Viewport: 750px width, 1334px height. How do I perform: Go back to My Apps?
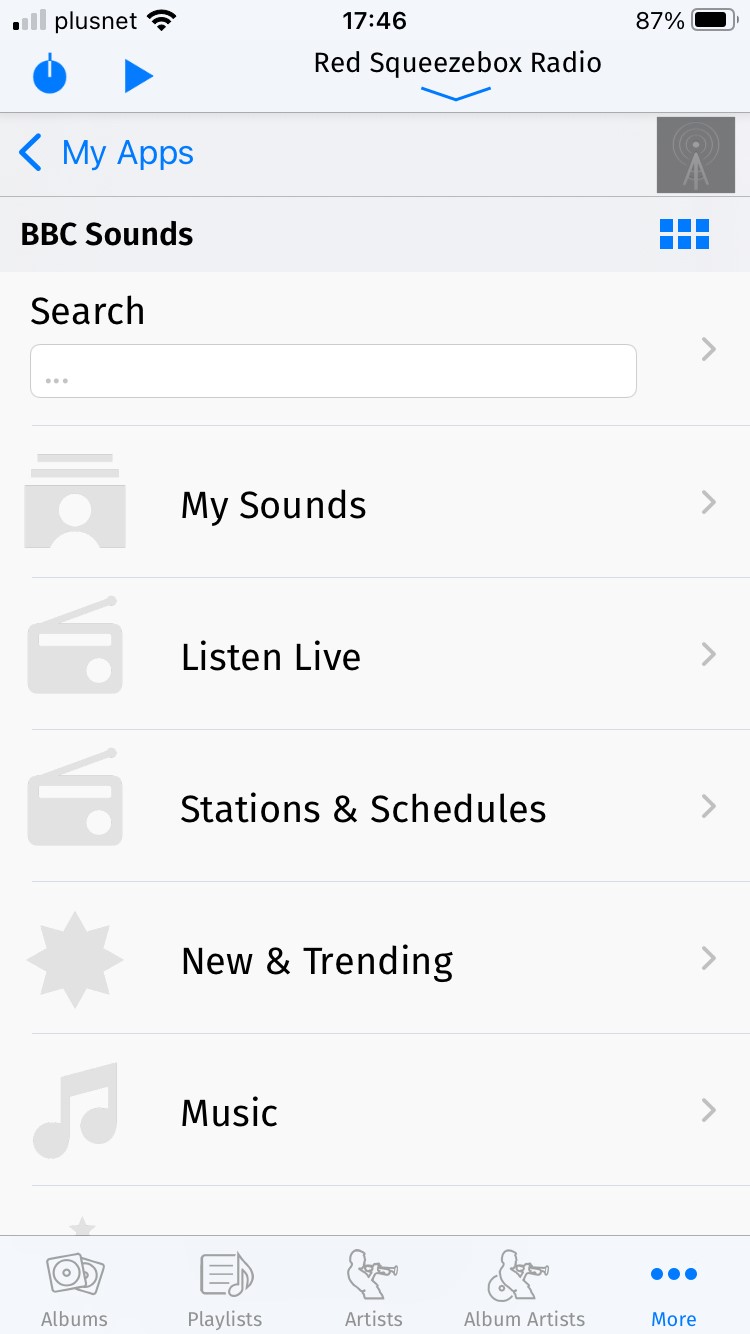[x=106, y=154]
